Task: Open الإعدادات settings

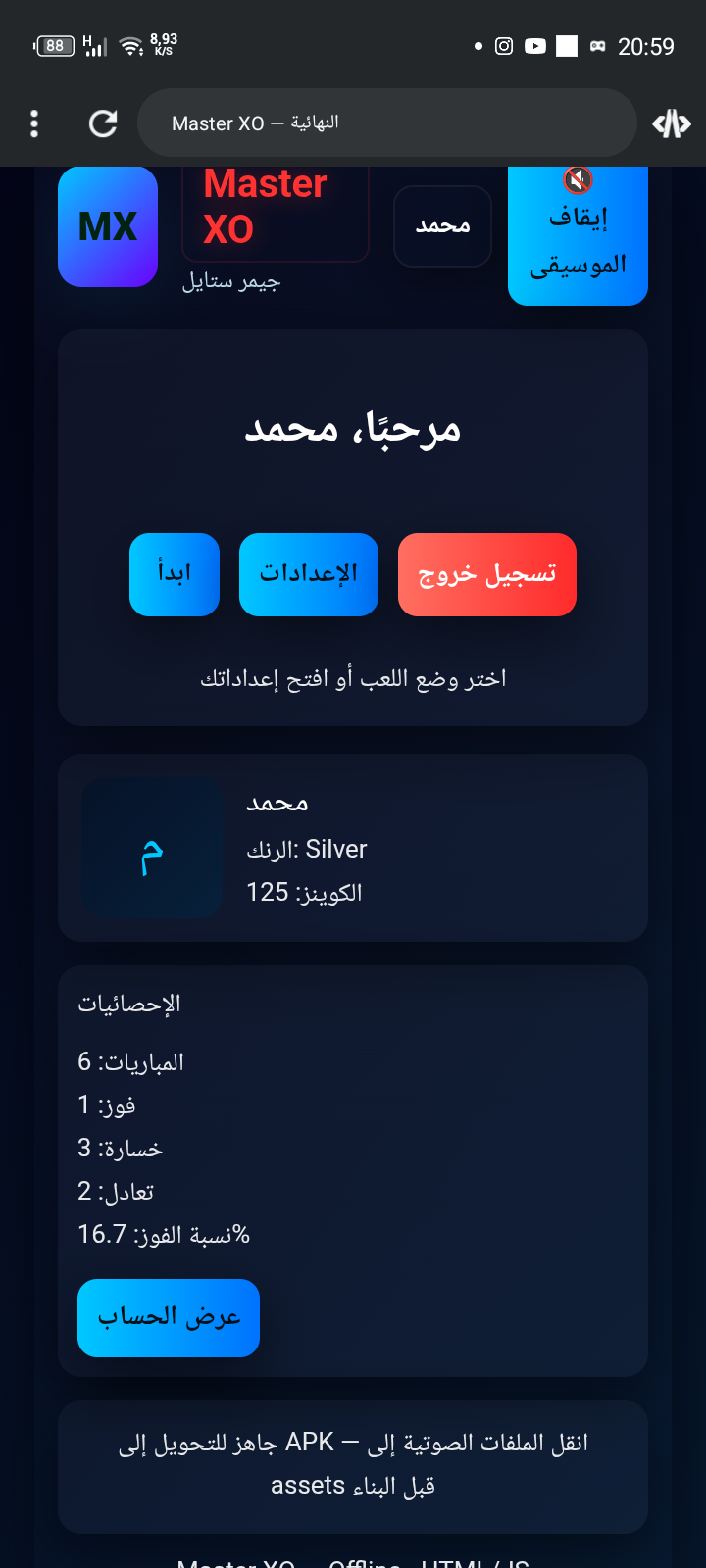Action: (308, 574)
